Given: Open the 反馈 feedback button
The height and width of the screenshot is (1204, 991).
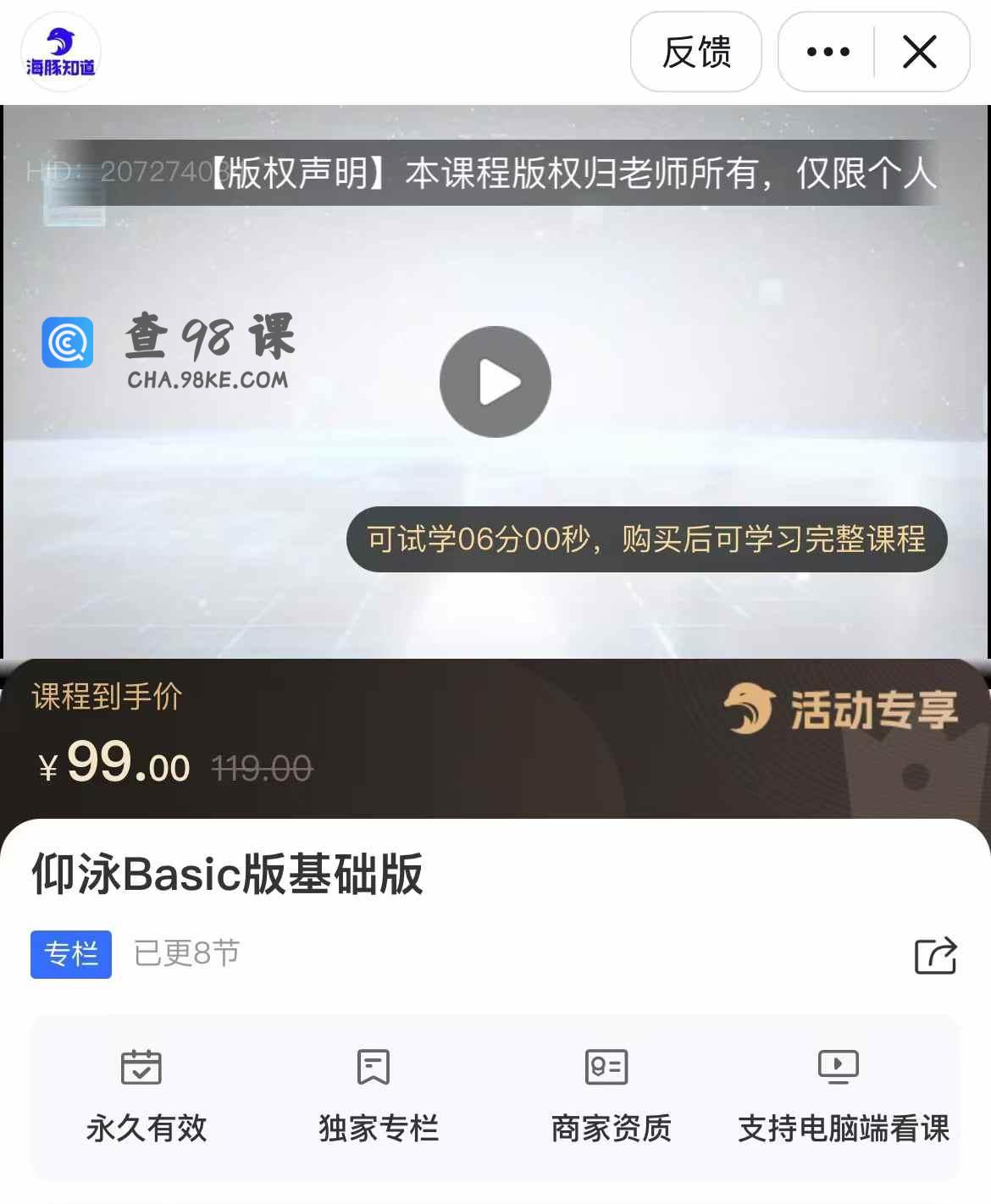Looking at the screenshot, I should (696, 52).
